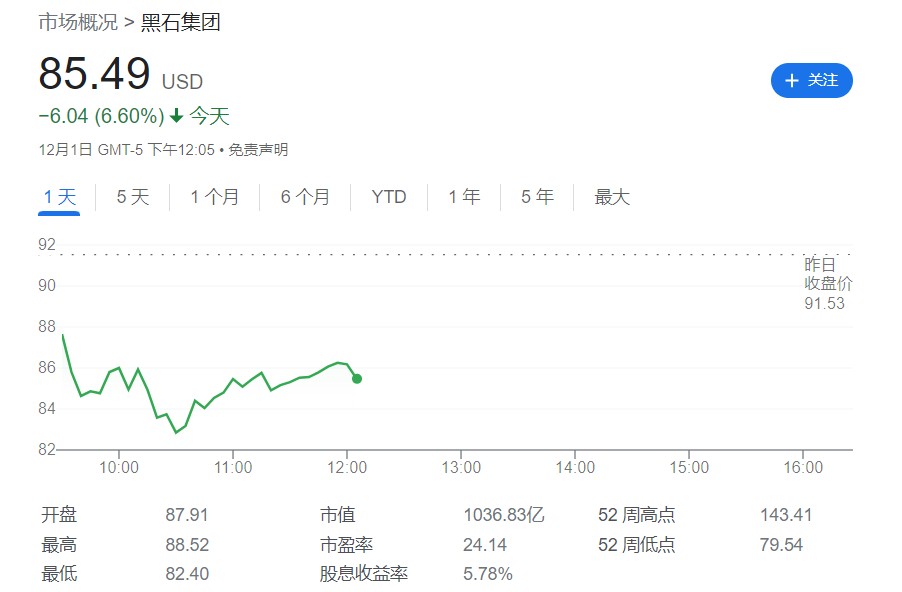The height and width of the screenshot is (592, 902).
Task: Show the 1 个月 chart
Action: click(x=215, y=197)
